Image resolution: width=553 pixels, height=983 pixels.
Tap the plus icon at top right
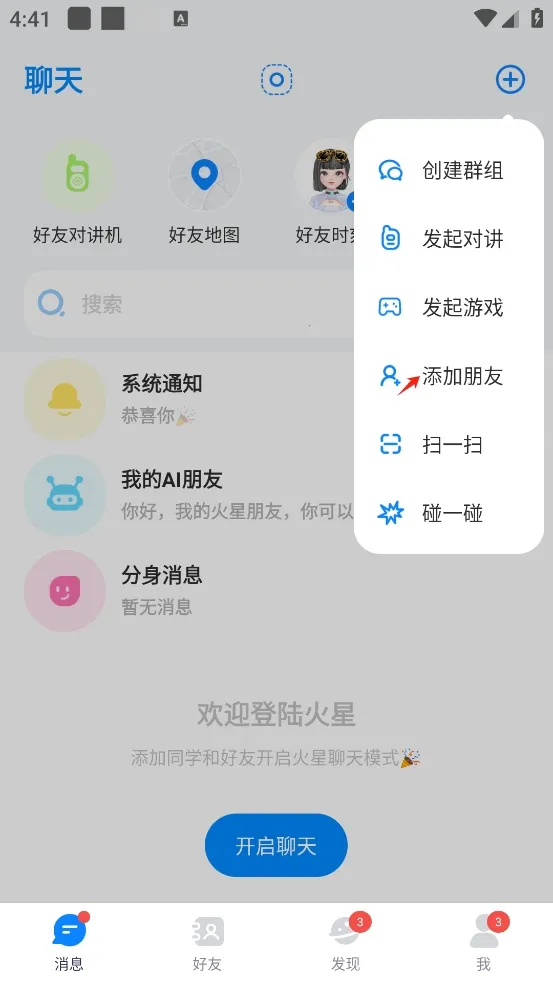coord(510,80)
